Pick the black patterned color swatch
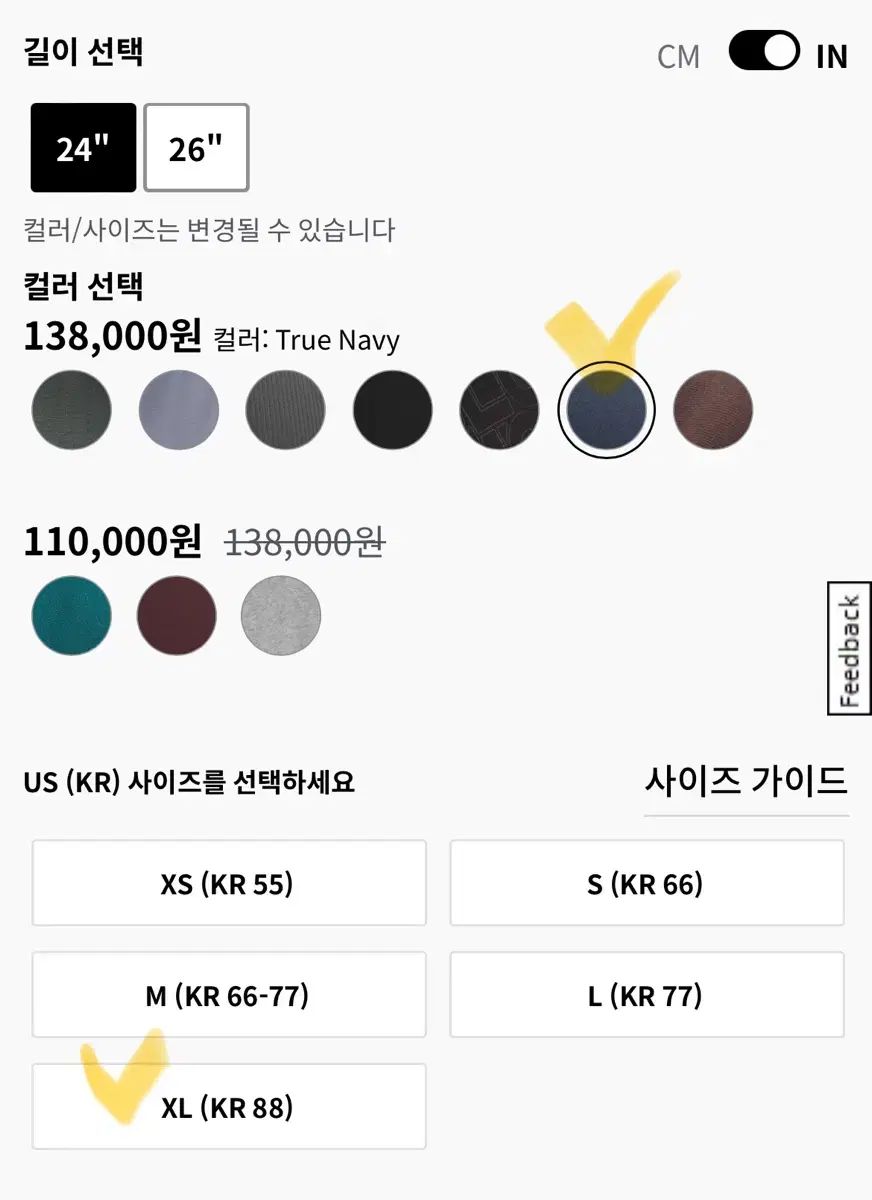The height and width of the screenshot is (1200, 872). (x=499, y=410)
